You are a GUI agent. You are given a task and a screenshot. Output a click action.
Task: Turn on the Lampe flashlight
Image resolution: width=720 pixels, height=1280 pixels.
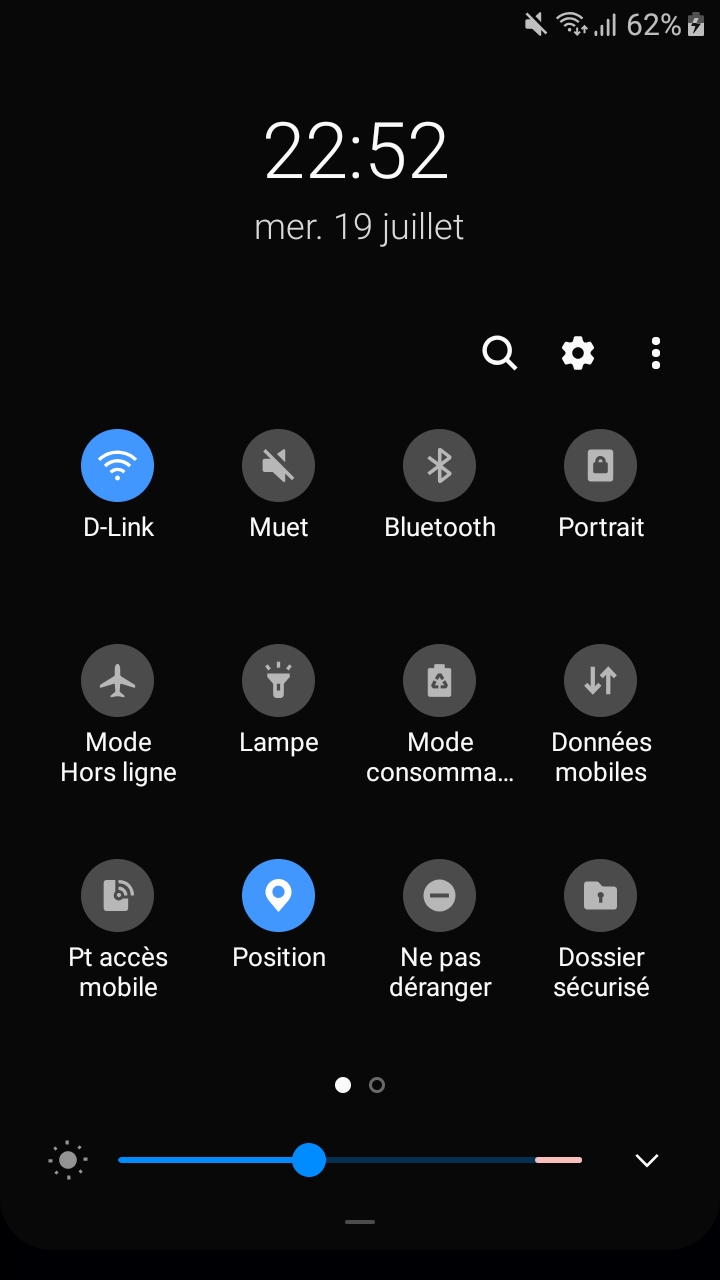coord(278,681)
